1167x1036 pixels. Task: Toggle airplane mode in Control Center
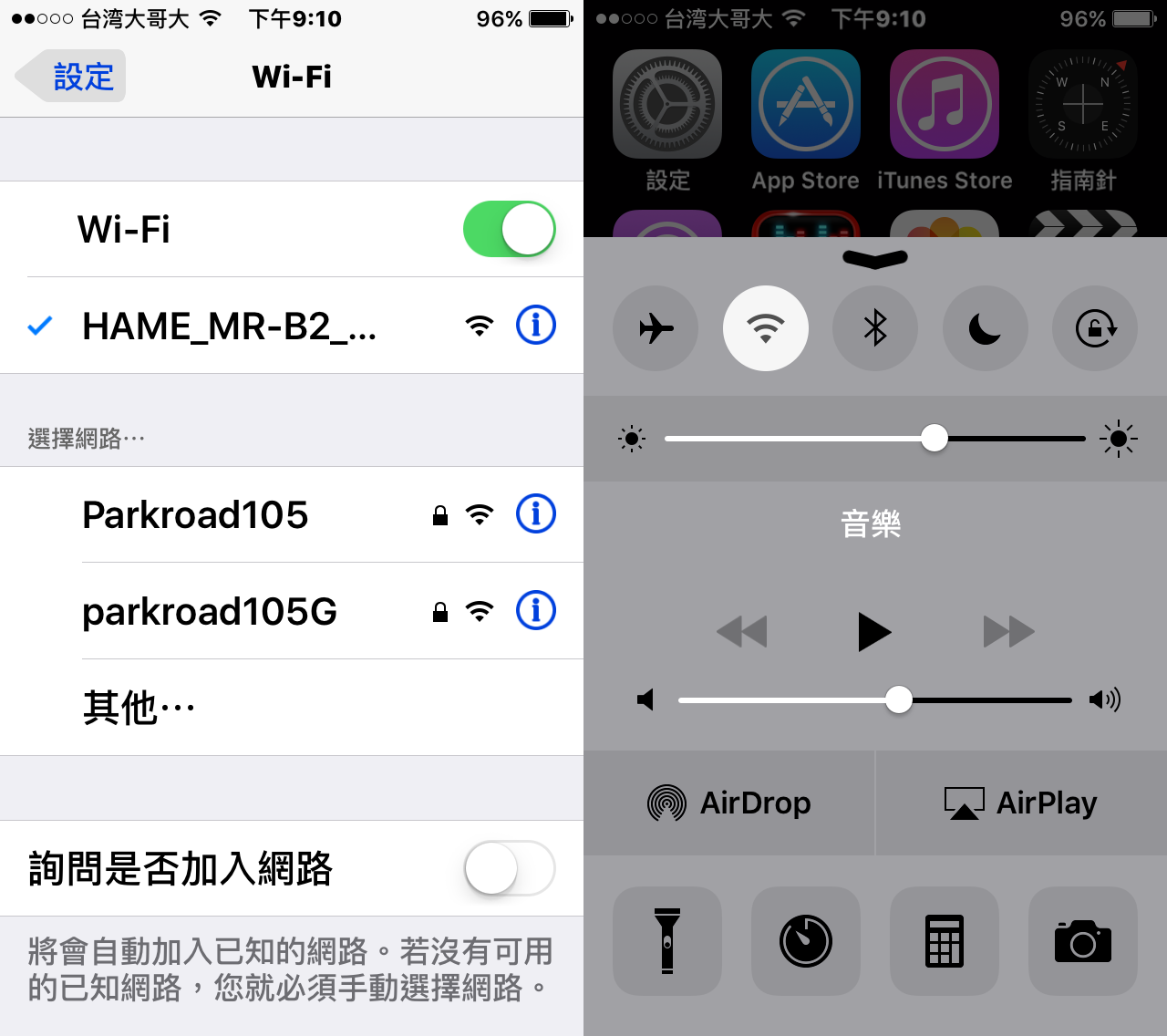pyautogui.click(x=656, y=328)
